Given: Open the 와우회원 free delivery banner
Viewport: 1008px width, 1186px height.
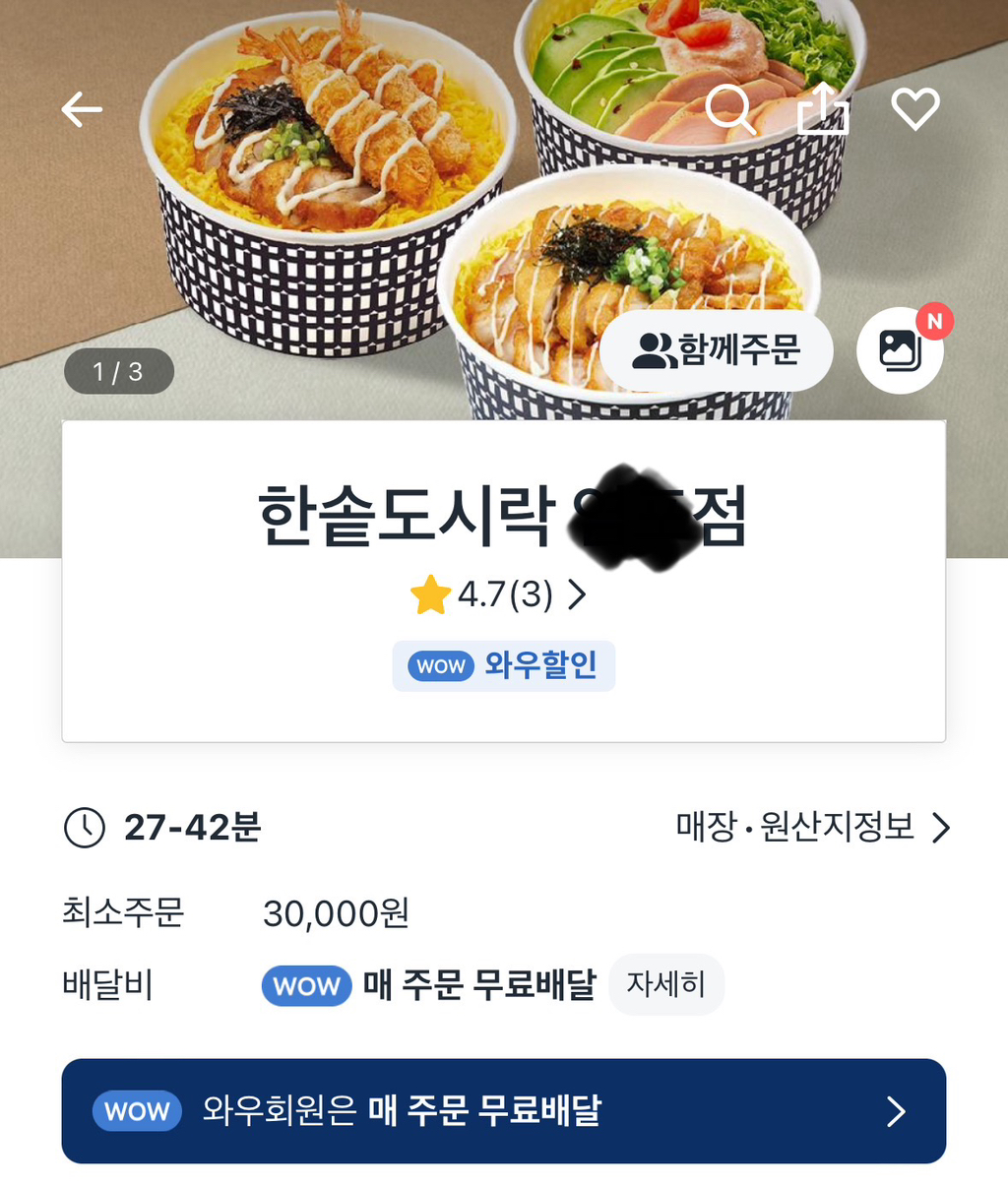Looking at the screenshot, I should [504, 1111].
